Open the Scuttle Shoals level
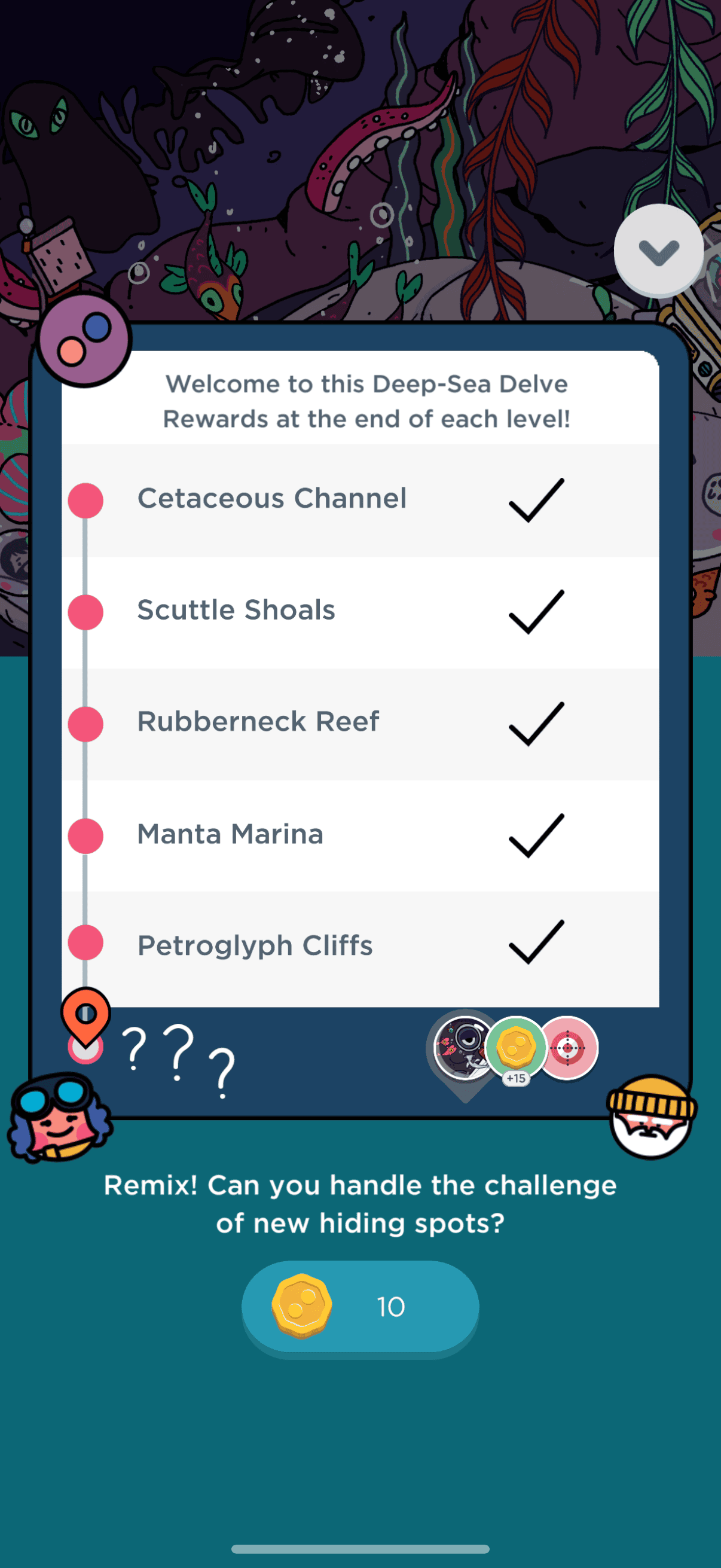 tap(359, 611)
